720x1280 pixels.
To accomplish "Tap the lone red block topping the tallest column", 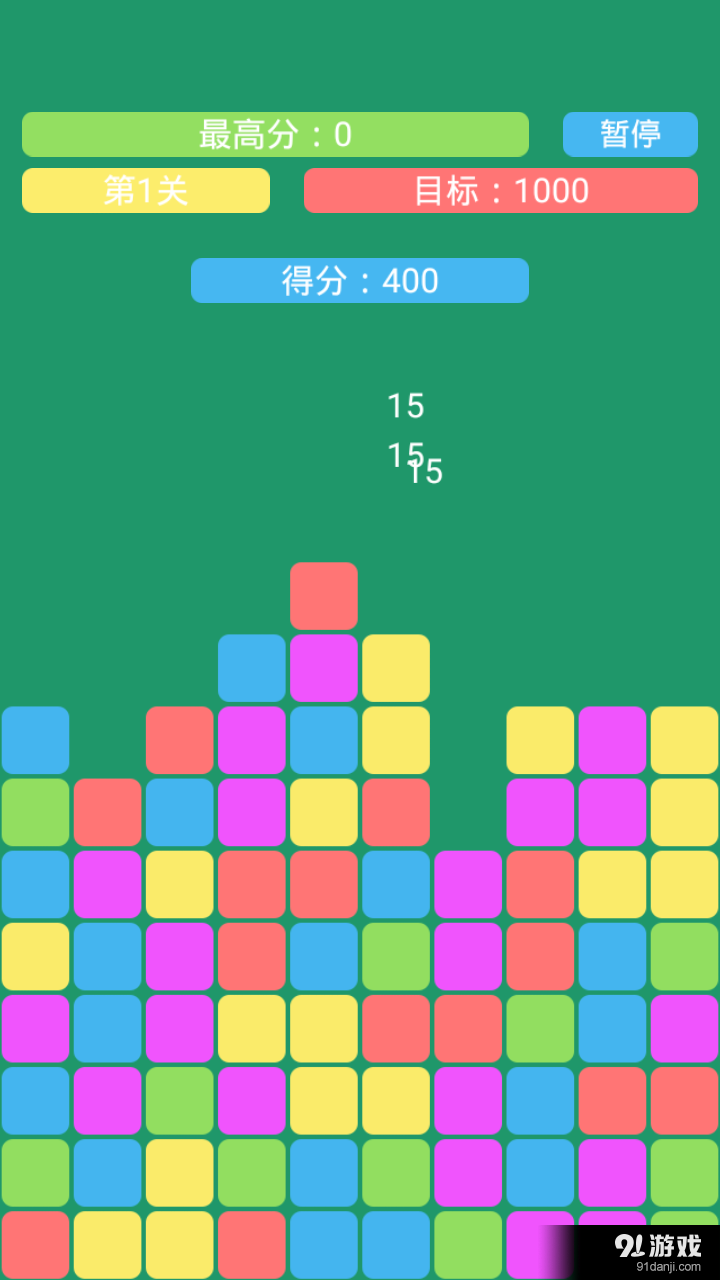I will pos(324,596).
